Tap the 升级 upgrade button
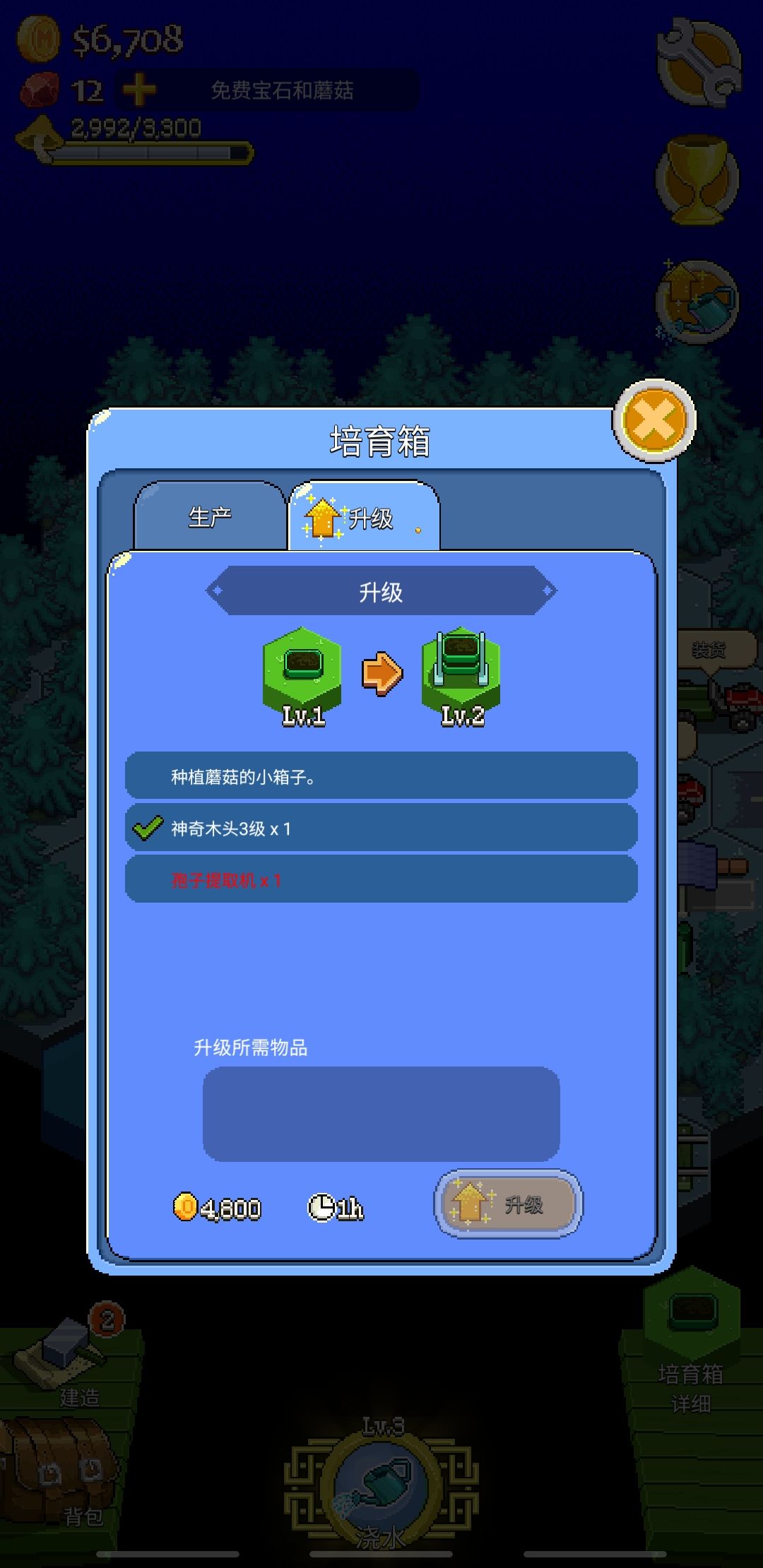The height and width of the screenshot is (1568, 763). 508,1204
